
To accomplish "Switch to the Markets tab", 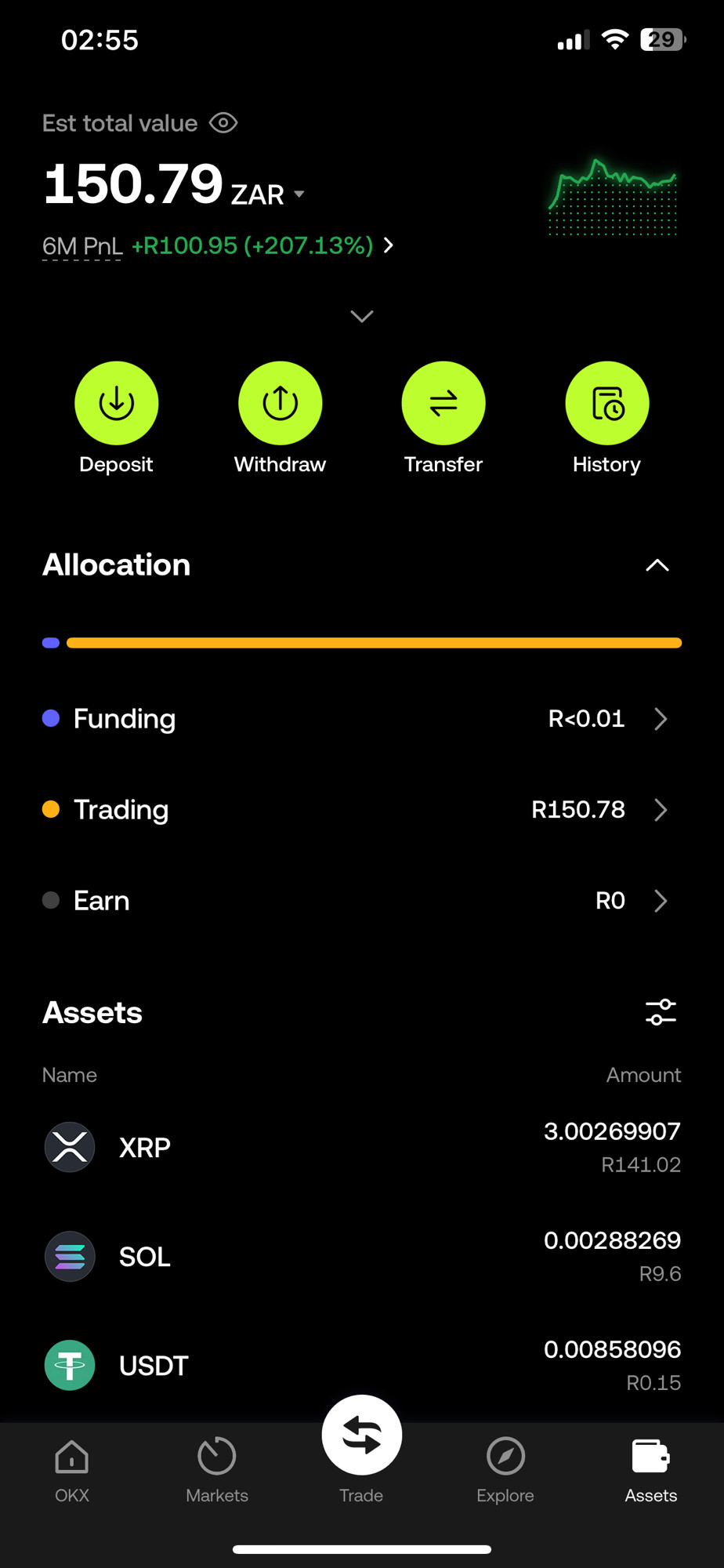I will pyautogui.click(x=217, y=1471).
